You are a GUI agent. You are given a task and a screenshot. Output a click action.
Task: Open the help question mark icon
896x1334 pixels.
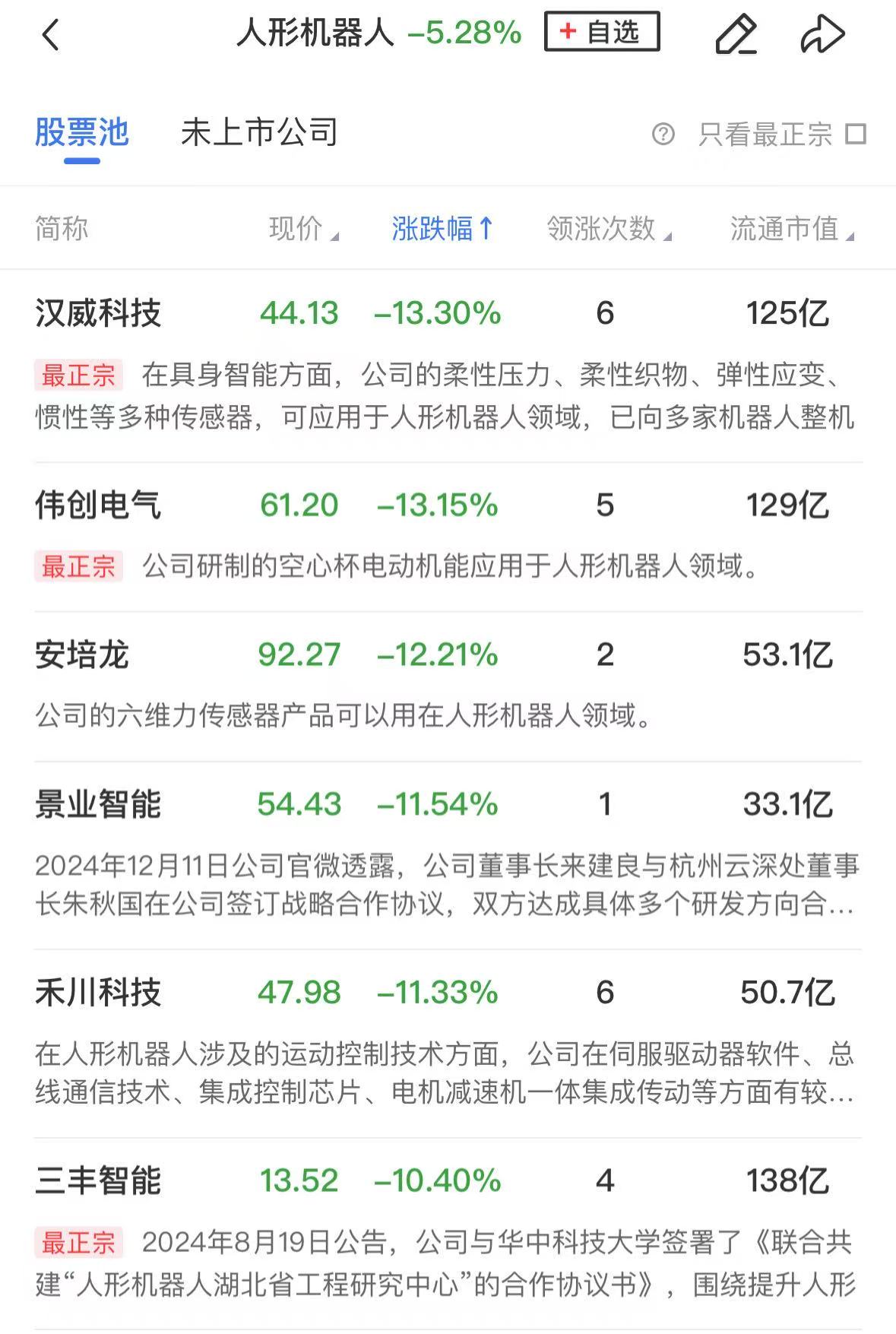tap(663, 135)
